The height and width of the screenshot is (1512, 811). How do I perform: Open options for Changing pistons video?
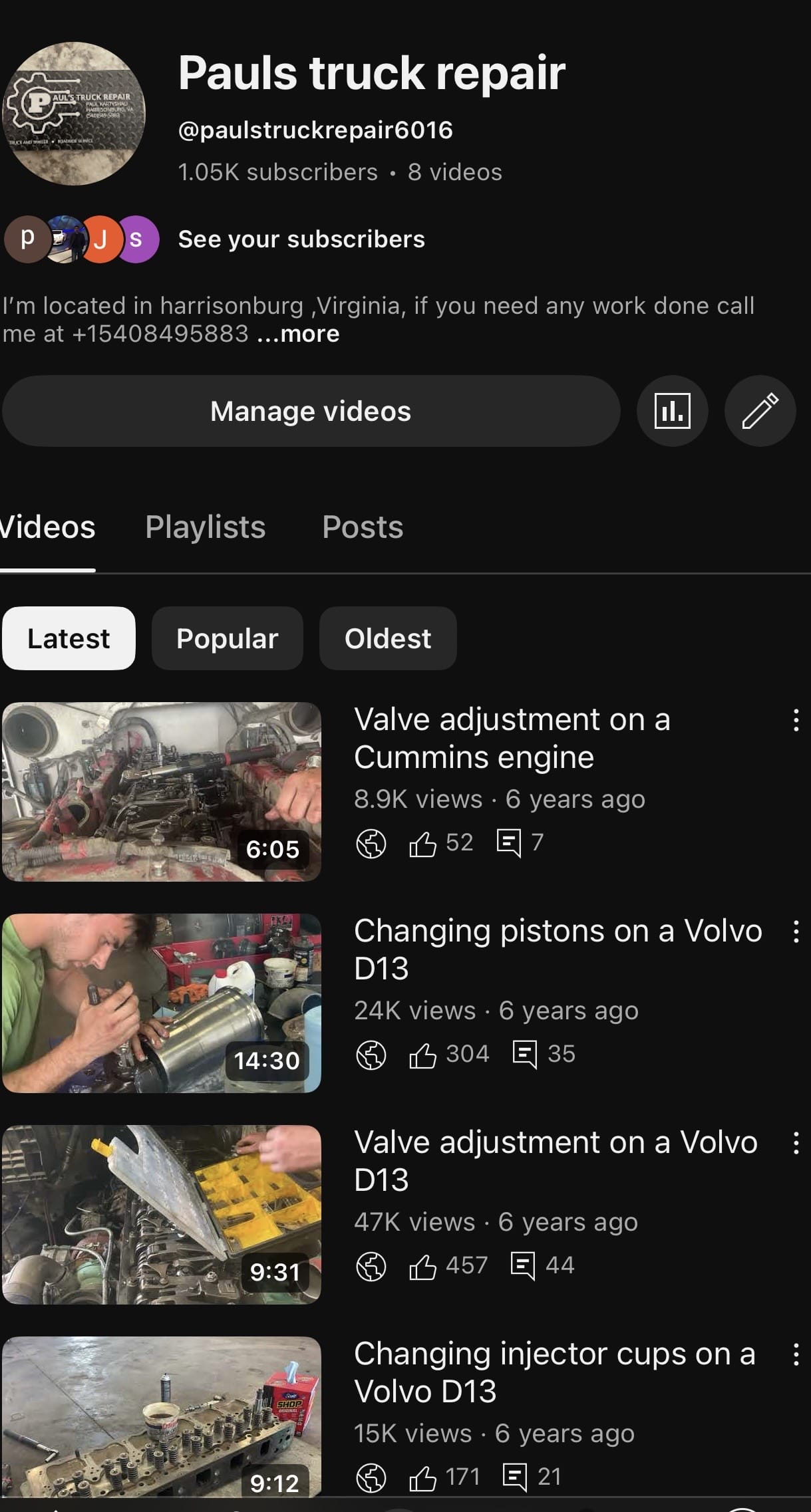[796, 932]
